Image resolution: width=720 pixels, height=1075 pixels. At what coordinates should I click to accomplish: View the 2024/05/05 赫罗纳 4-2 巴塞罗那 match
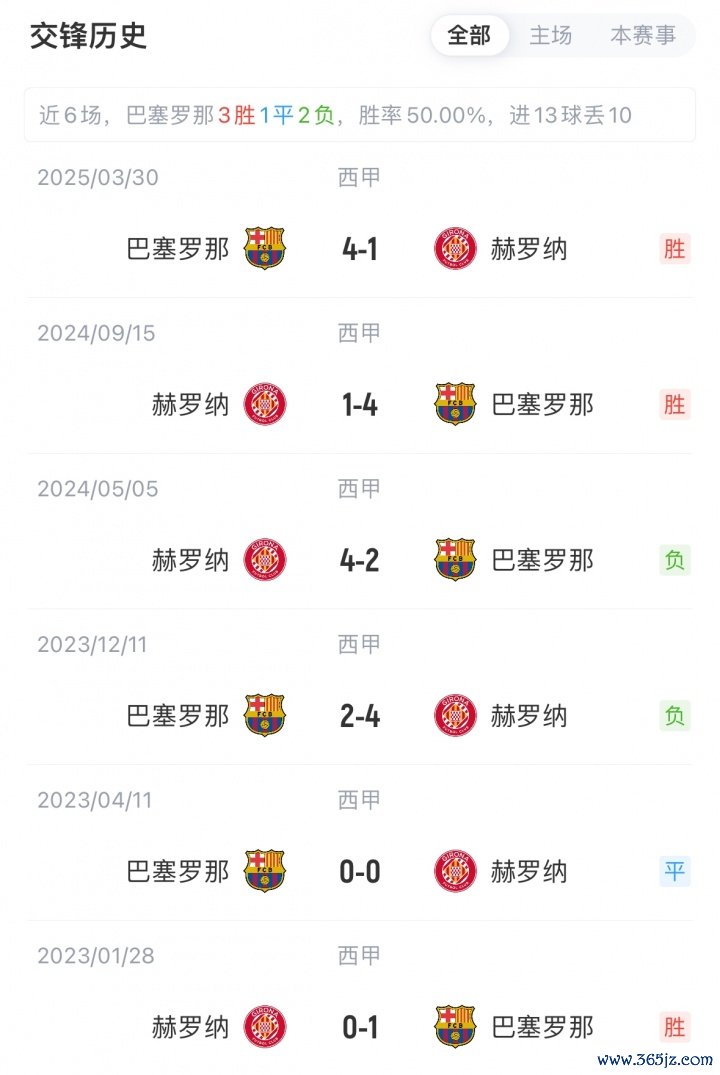(360, 560)
